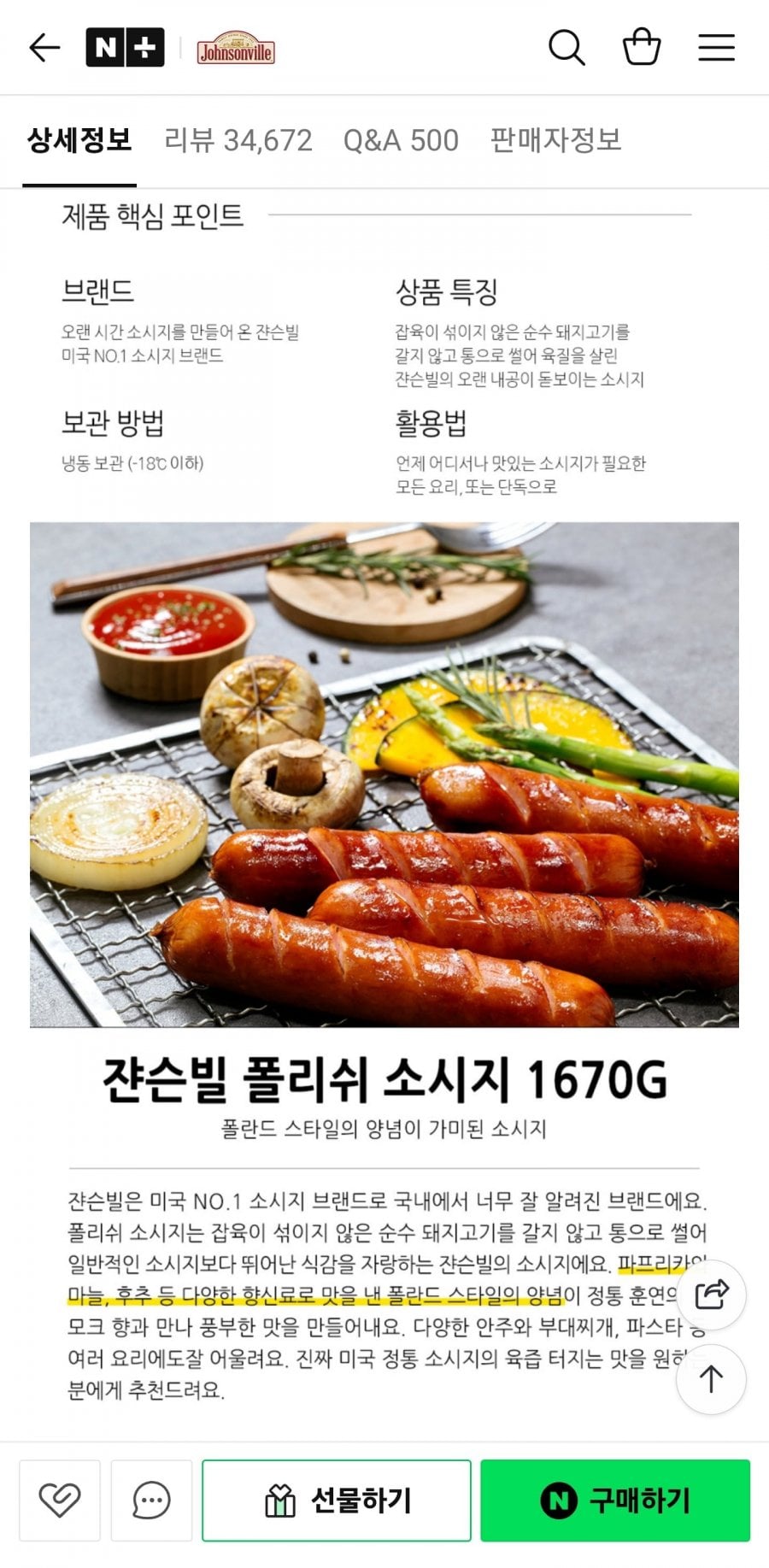The width and height of the screenshot is (769, 1568).
Task: Open the chat inquiry icon
Action: pyautogui.click(x=150, y=1501)
